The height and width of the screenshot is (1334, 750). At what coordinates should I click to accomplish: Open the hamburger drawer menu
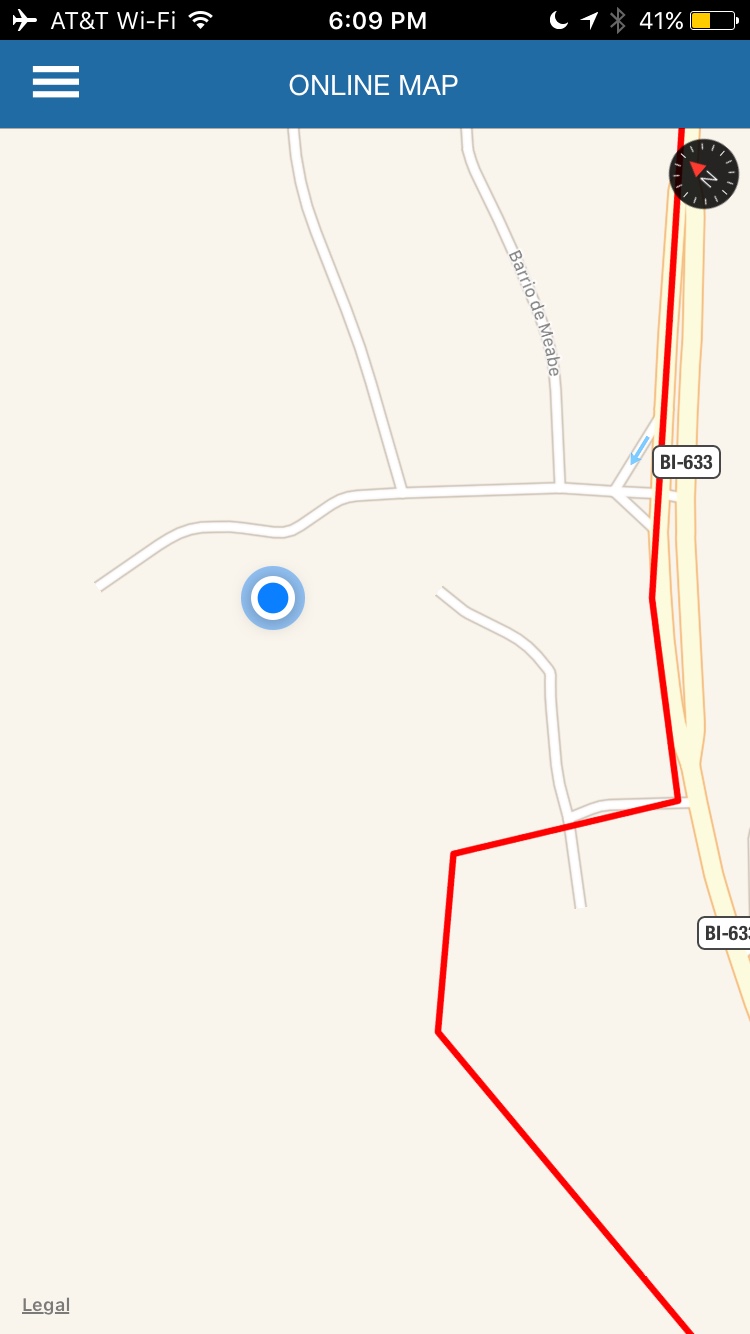[x=56, y=82]
